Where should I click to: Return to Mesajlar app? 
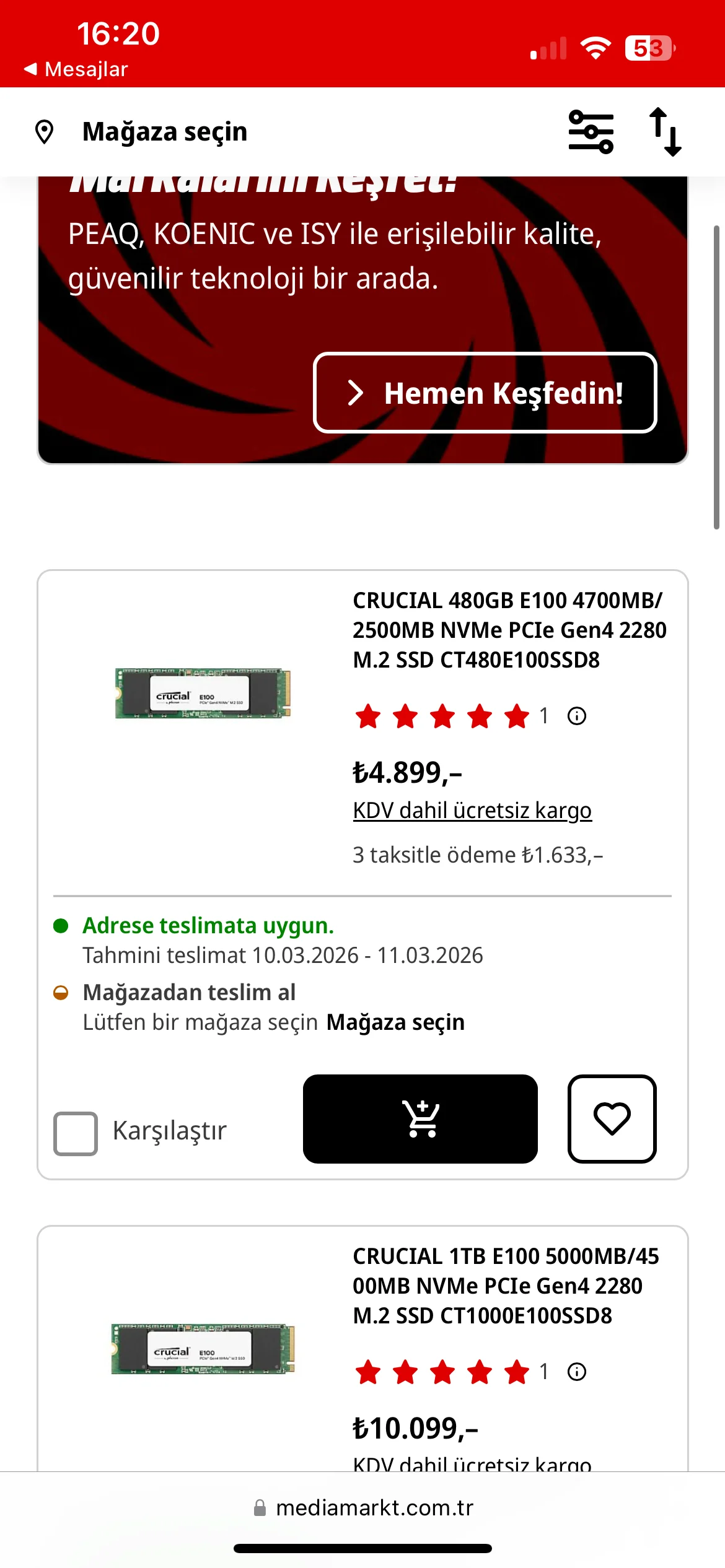click(x=76, y=69)
